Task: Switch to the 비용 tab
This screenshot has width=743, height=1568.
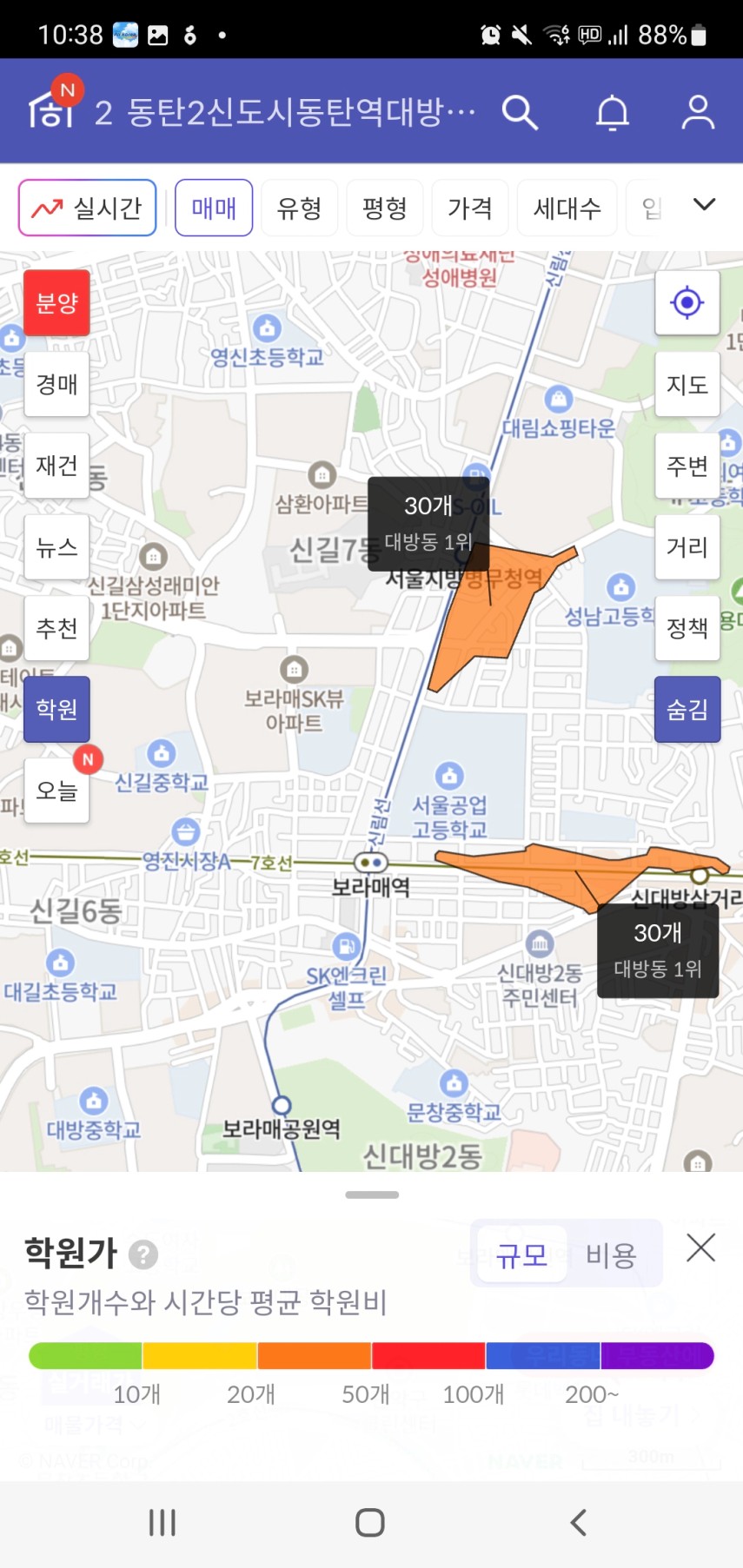Action: 611,1254
